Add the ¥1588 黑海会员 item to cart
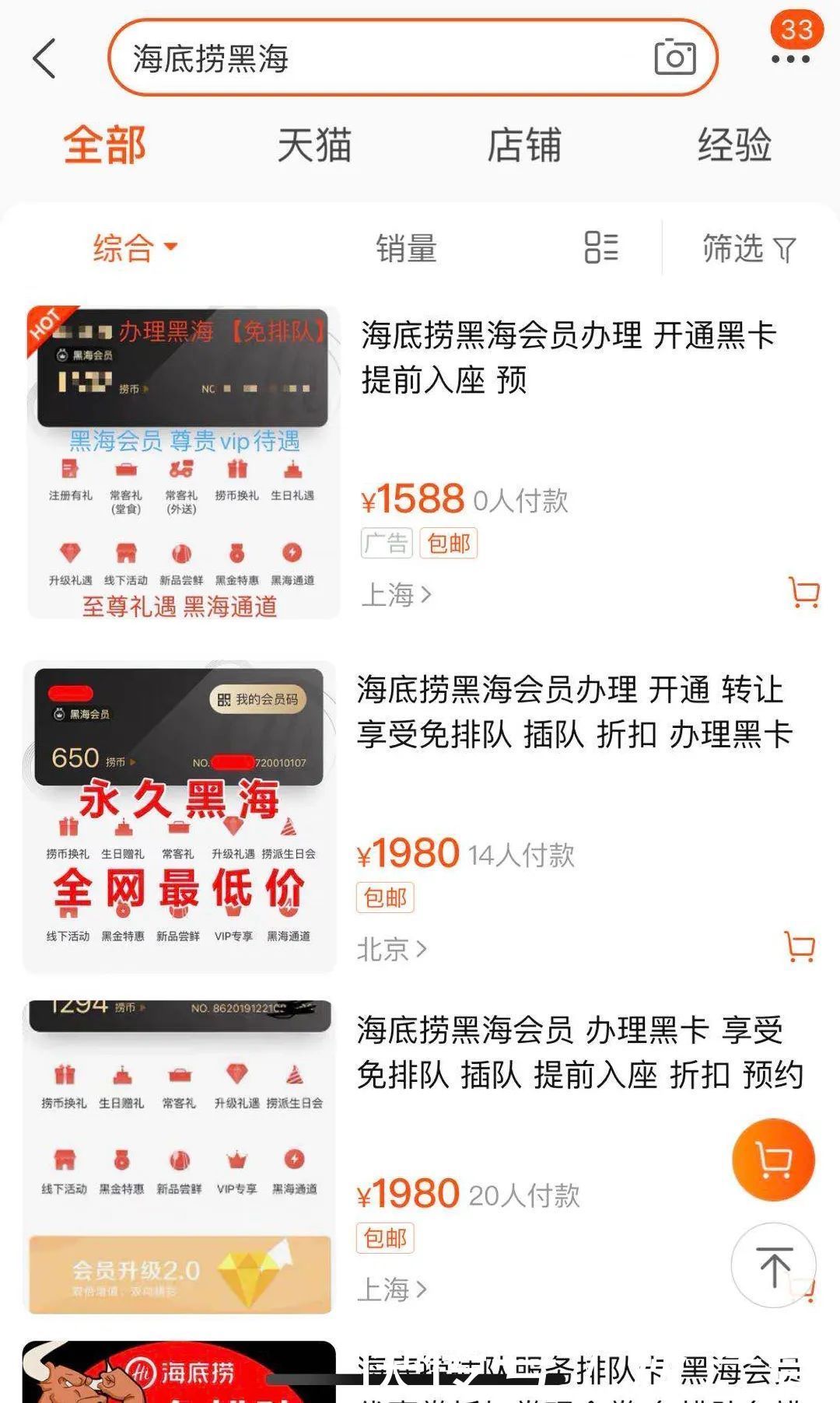Viewport: 840px width, 1403px height. (803, 593)
